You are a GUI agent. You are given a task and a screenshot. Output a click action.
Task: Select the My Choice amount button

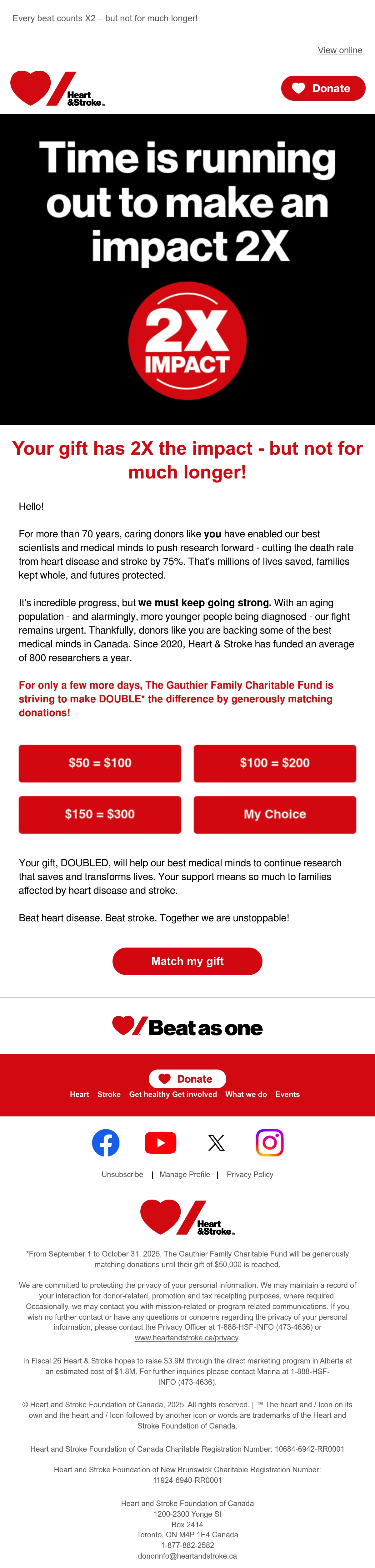[275, 814]
